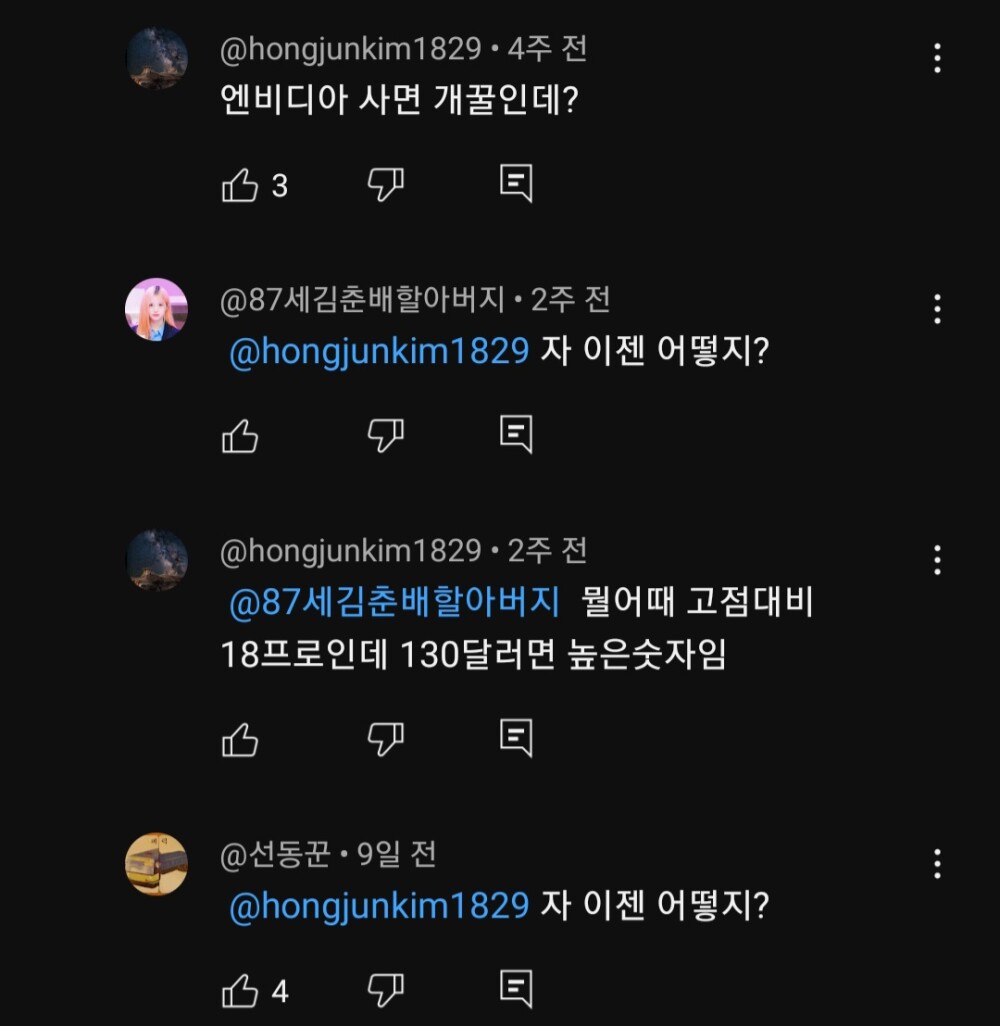Open @선동꾼's profile avatar
Viewport: 1000px width, 1026px height.
click(x=156, y=864)
